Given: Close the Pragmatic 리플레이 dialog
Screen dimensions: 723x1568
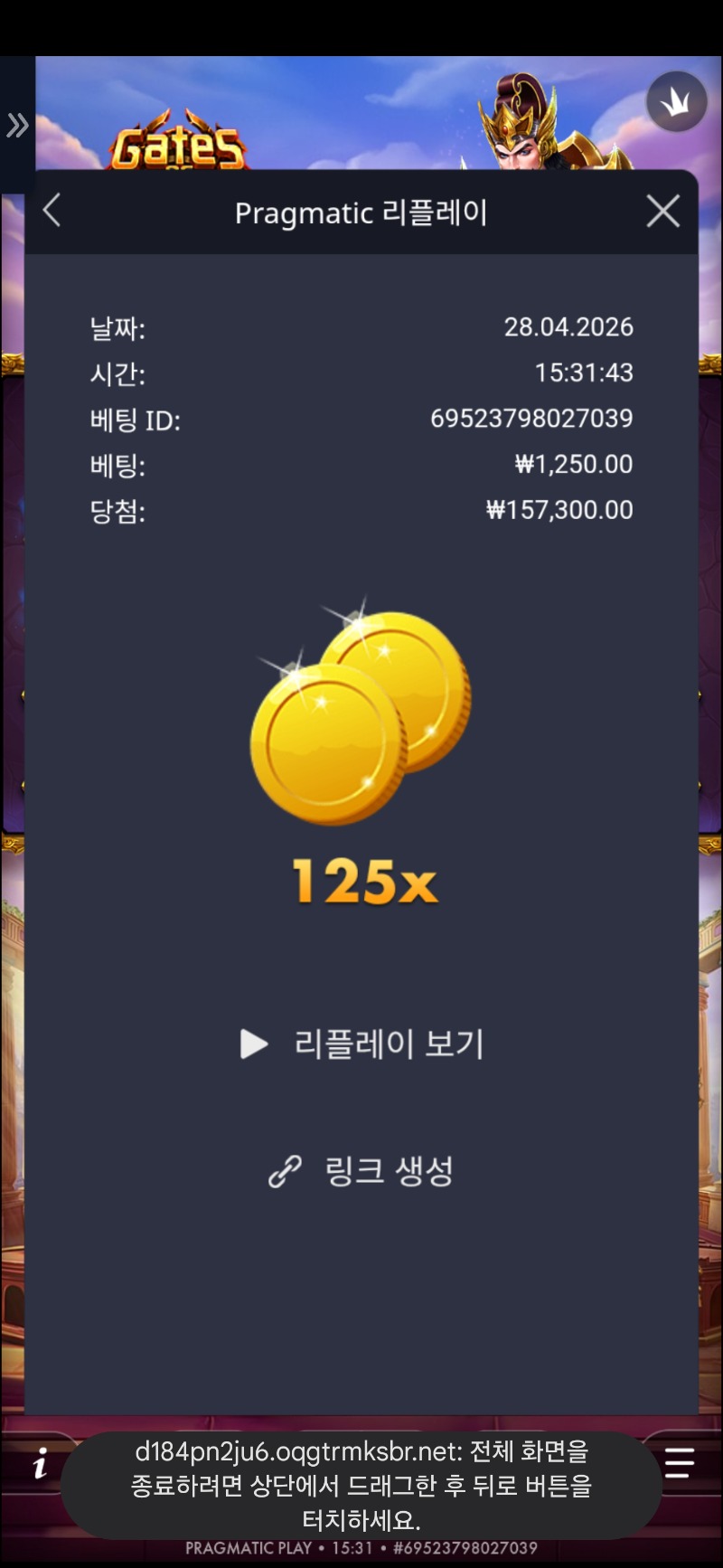Looking at the screenshot, I should coord(662,212).
